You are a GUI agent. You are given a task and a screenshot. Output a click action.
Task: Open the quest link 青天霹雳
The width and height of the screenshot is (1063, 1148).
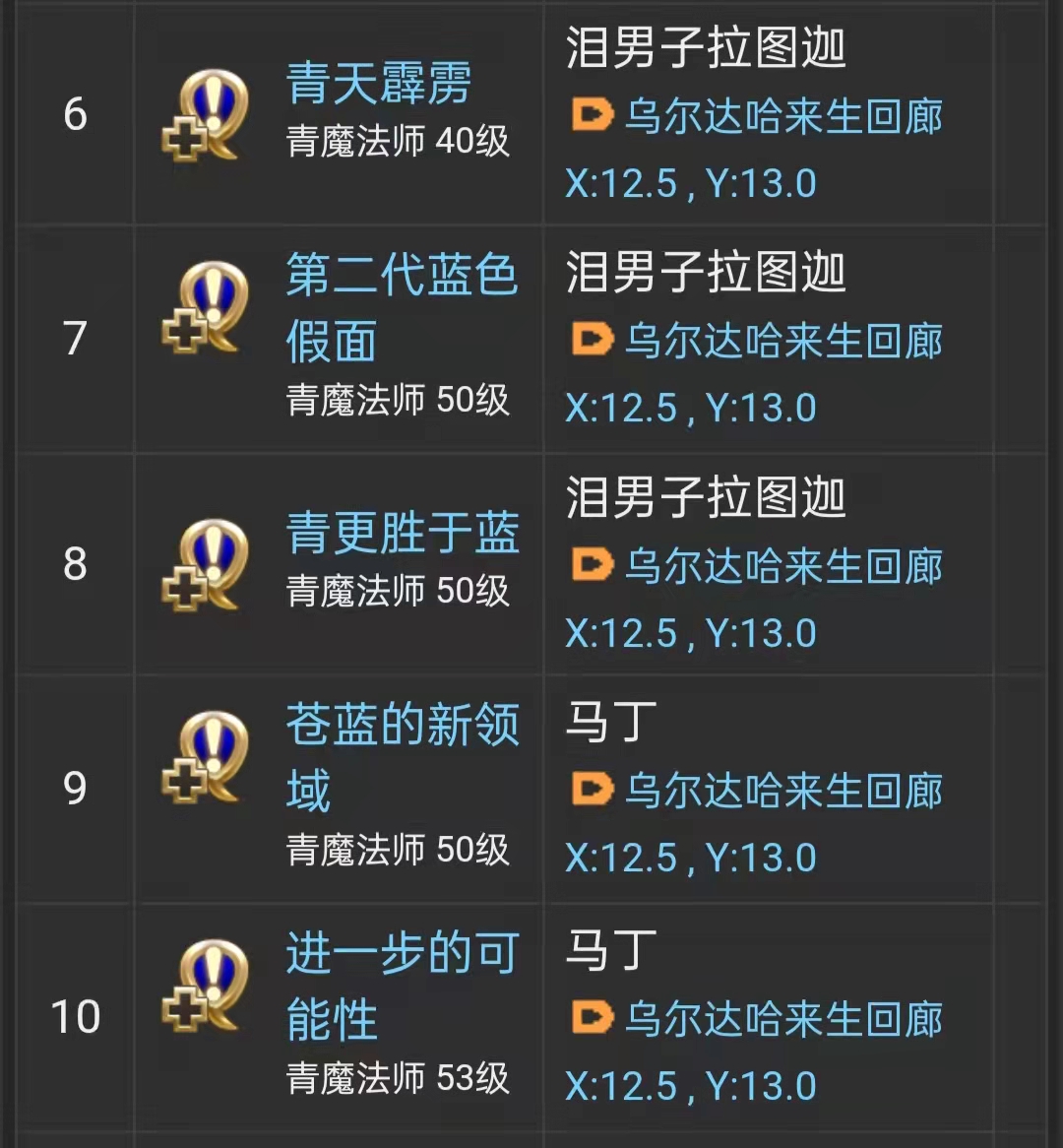pyautogui.click(x=379, y=84)
